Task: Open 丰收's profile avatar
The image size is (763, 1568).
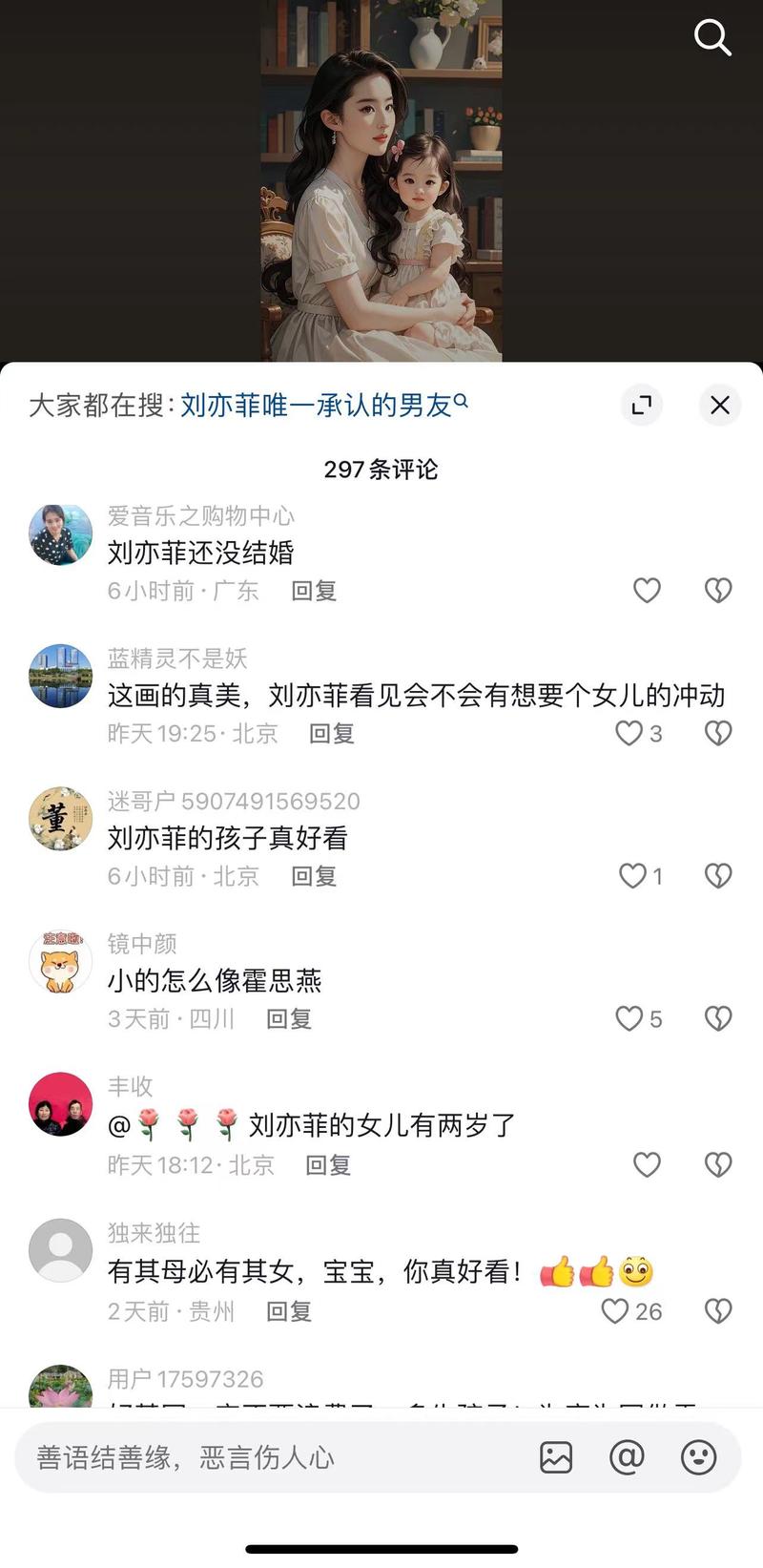Action: tap(60, 1104)
